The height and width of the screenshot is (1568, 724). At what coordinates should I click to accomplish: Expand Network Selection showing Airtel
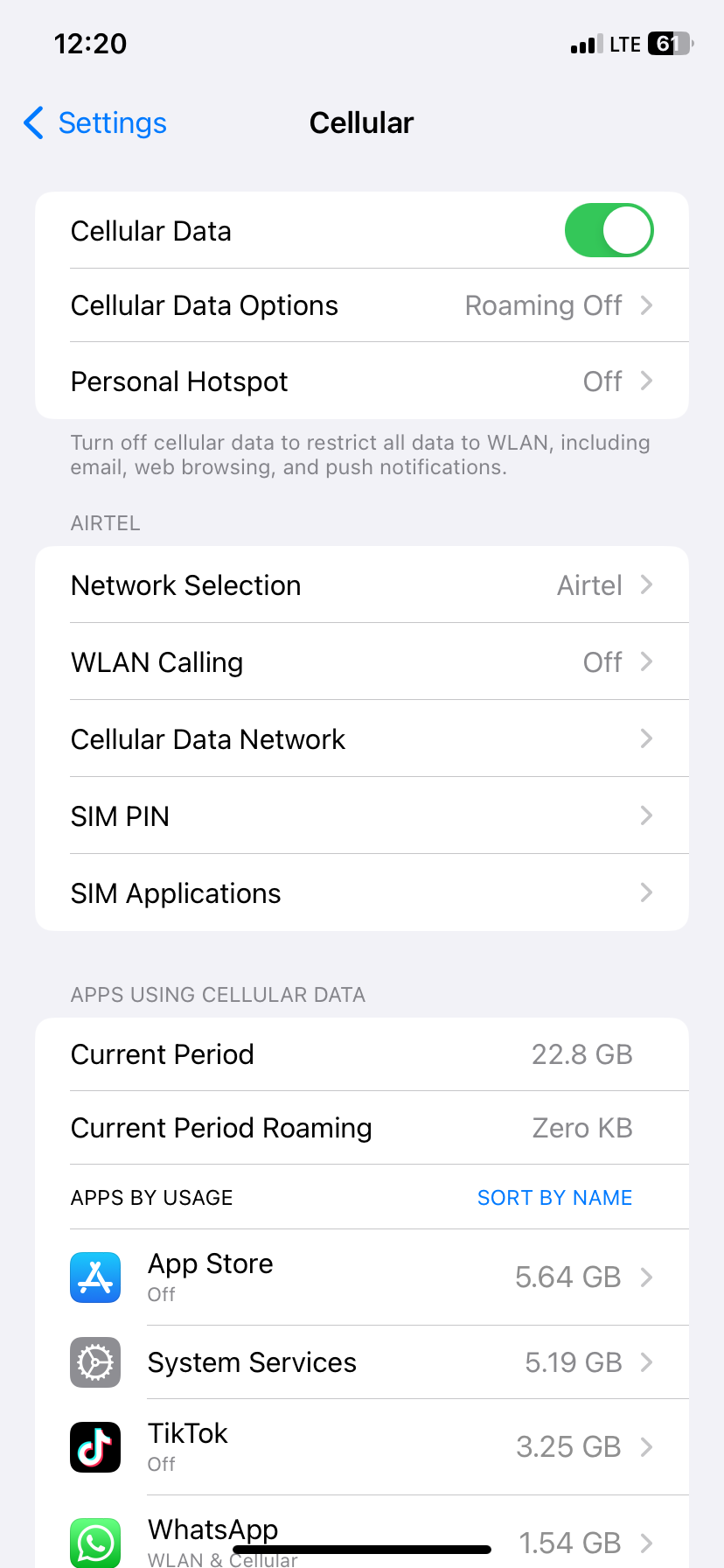point(362,584)
